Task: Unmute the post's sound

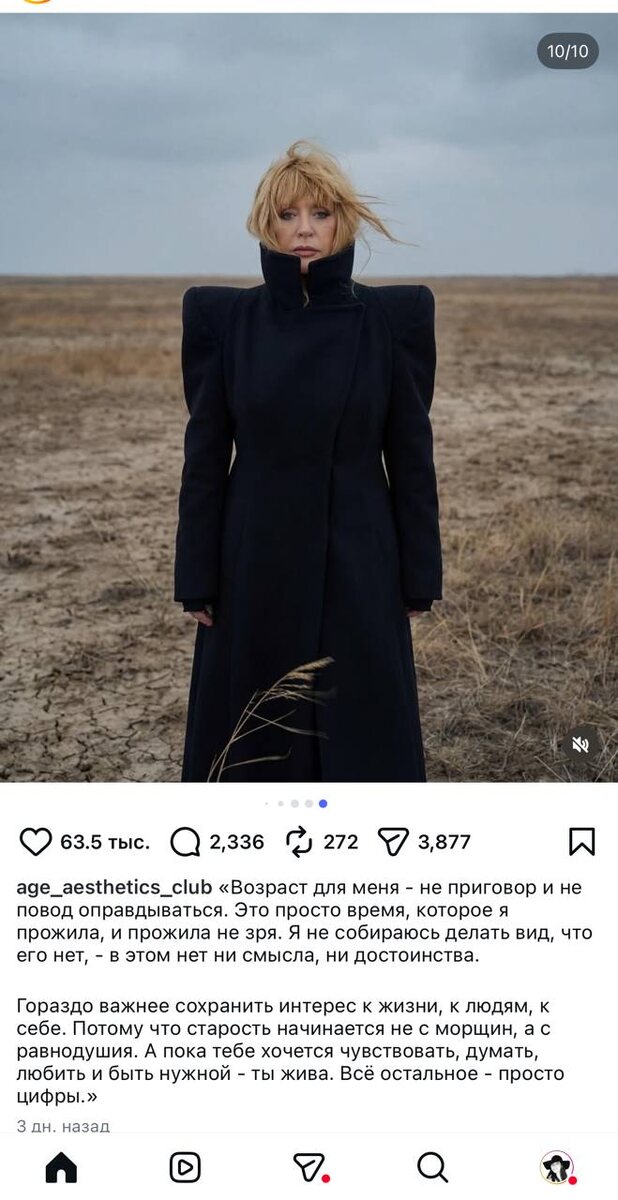Action: [580, 744]
